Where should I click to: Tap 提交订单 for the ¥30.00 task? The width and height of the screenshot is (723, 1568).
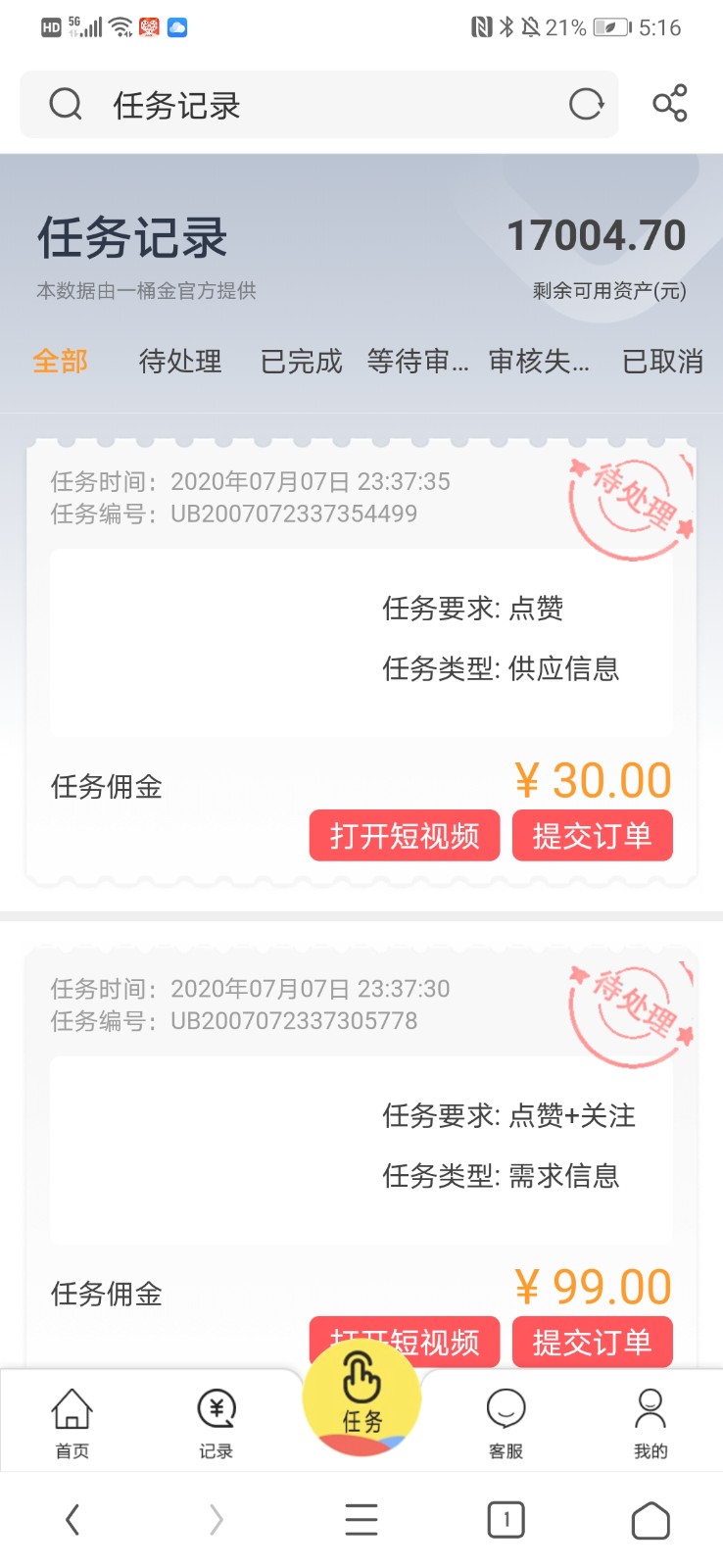coord(593,836)
